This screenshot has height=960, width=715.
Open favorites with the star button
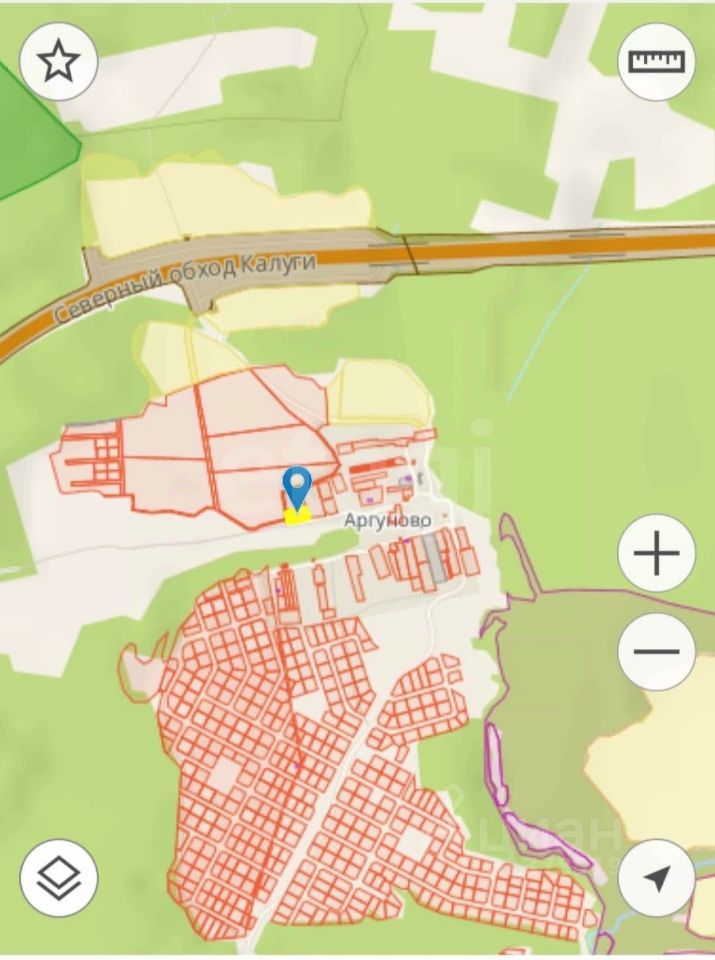(x=58, y=62)
